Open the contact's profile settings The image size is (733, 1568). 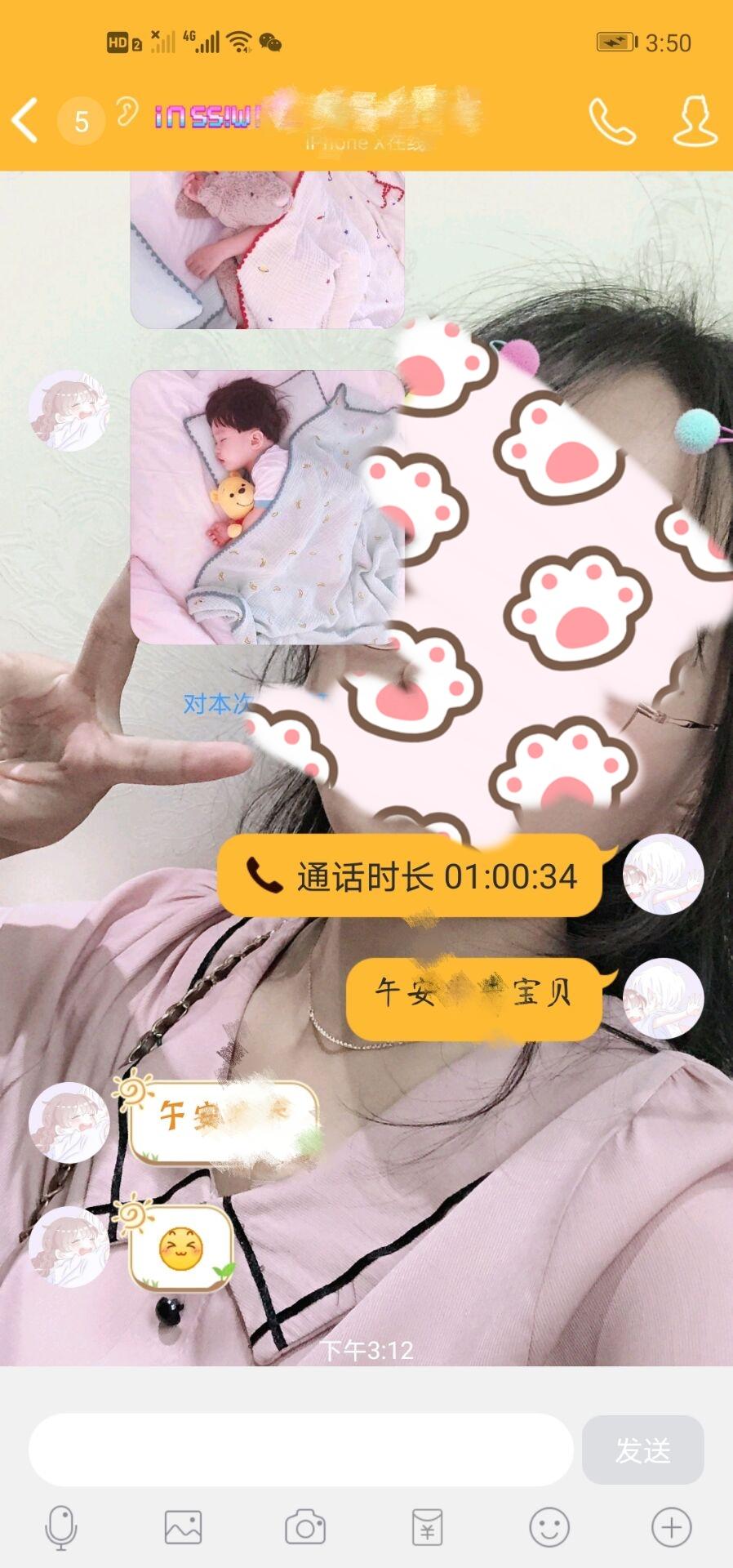695,122
